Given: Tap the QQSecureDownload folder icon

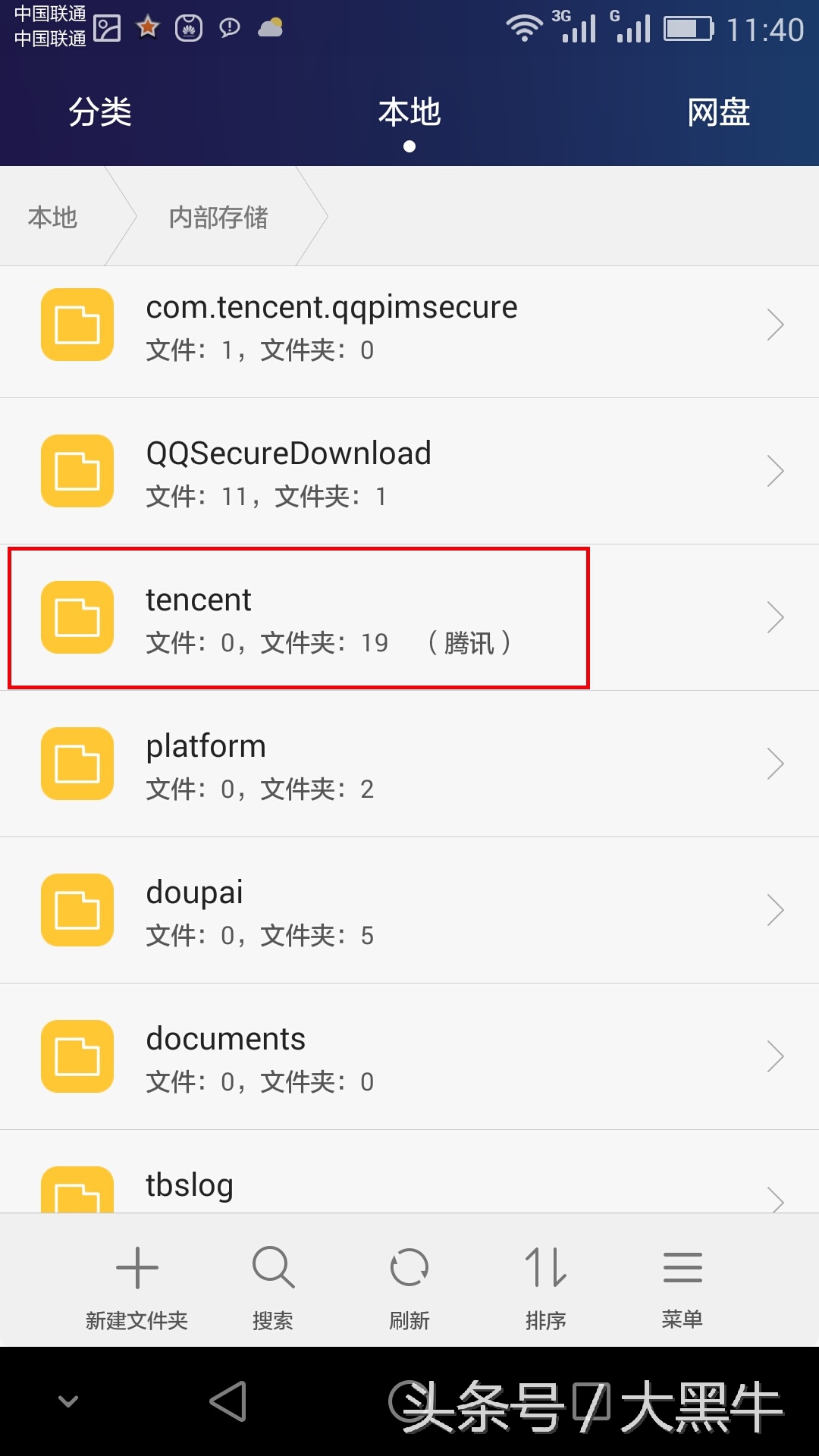Looking at the screenshot, I should tap(76, 470).
